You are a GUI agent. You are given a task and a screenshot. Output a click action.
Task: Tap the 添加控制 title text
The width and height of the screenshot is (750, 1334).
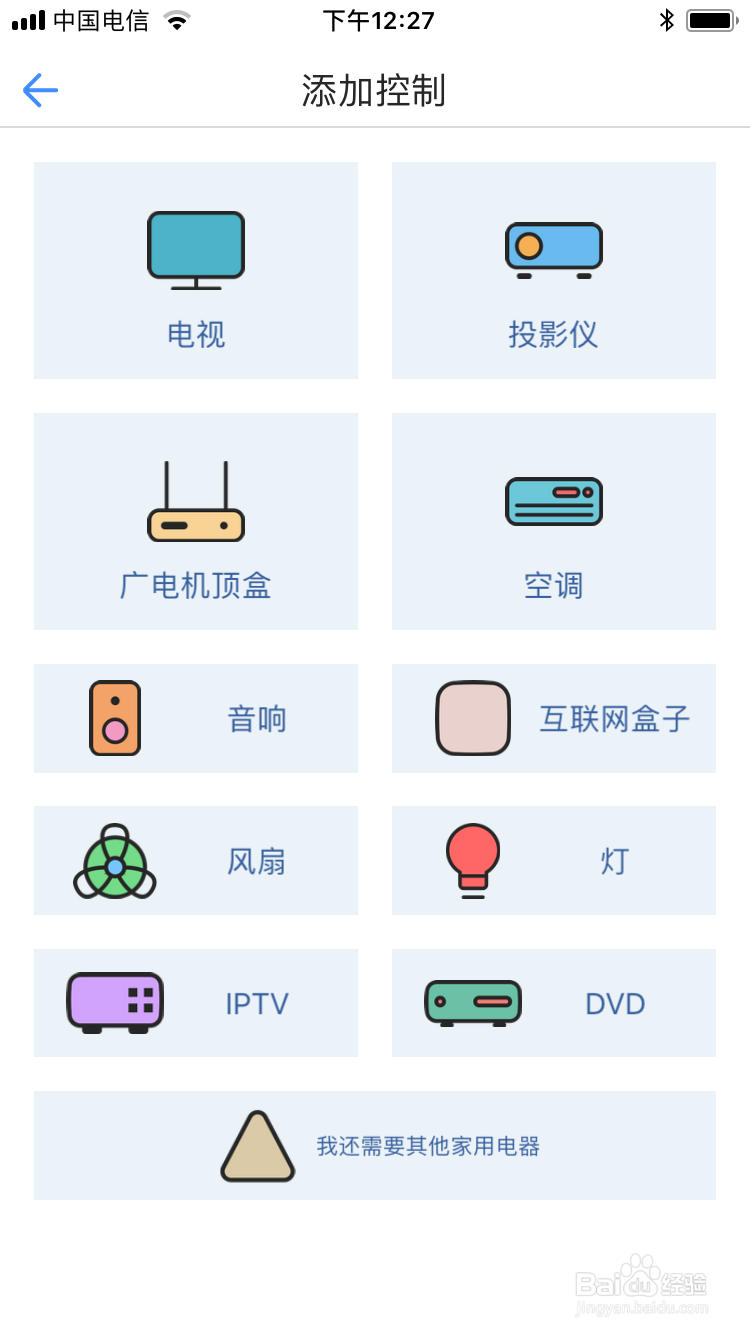[x=374, y=90]
